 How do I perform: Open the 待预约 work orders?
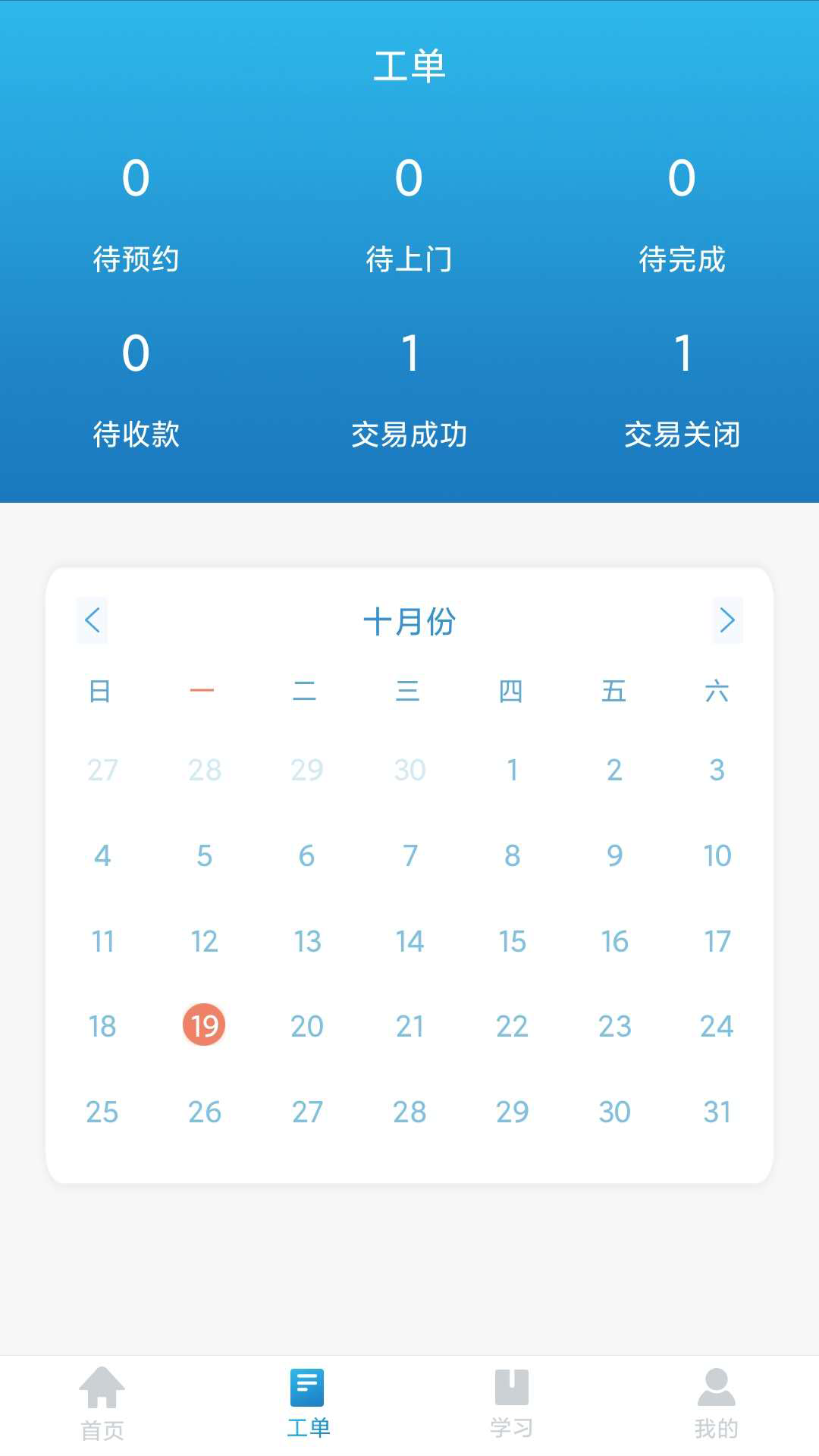pyautogui.click(x=136, y=215)
